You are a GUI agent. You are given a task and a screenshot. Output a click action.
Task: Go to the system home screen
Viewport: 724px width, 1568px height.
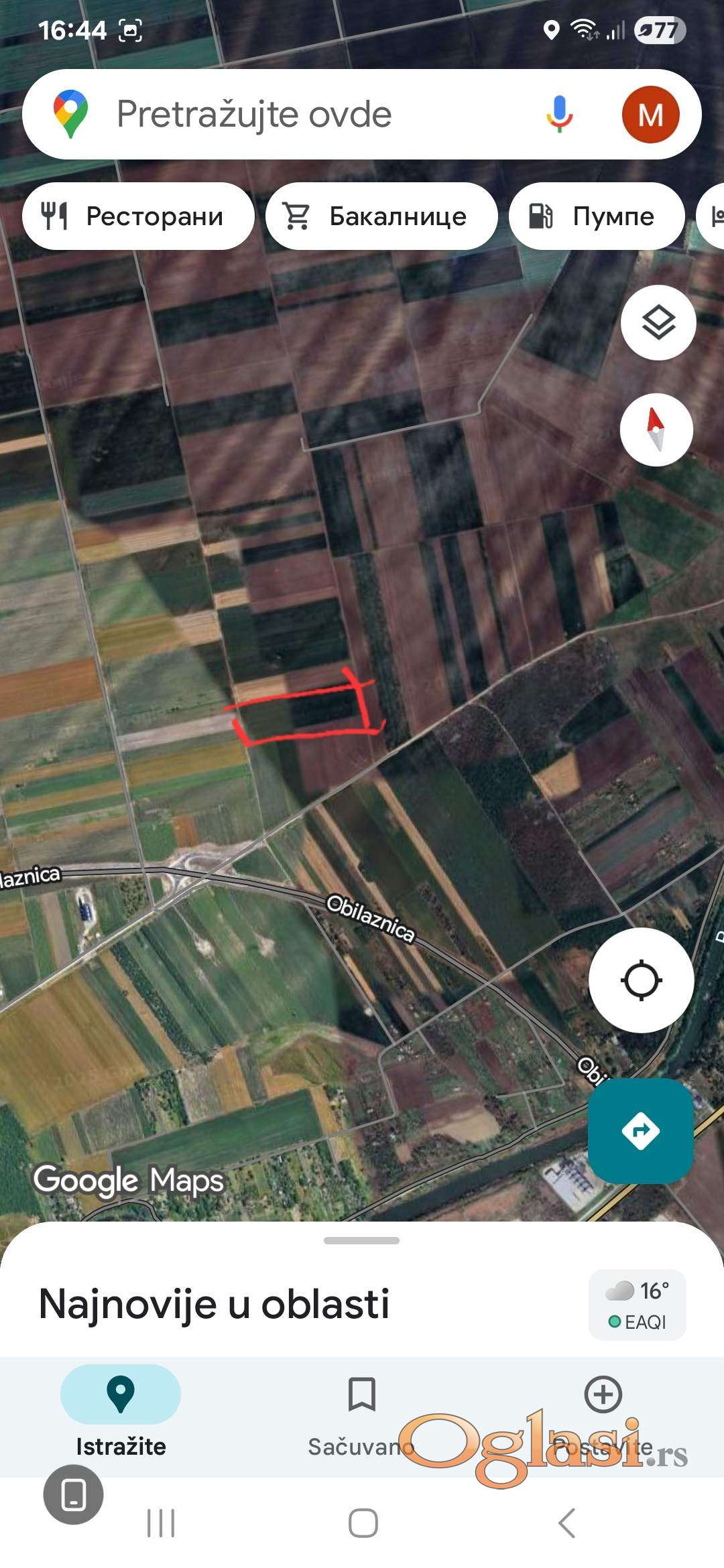[x=363, y=1523]
